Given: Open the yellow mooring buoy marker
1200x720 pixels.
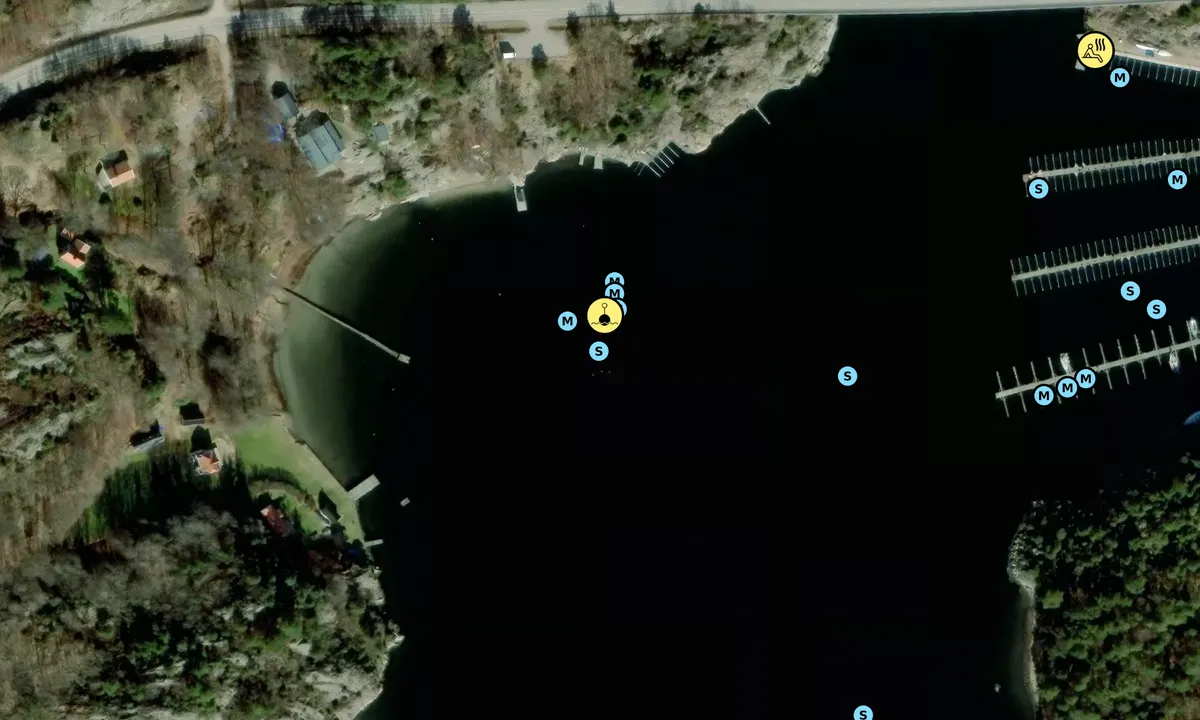Looking at the screenshot, I should [x=604, y=316].
